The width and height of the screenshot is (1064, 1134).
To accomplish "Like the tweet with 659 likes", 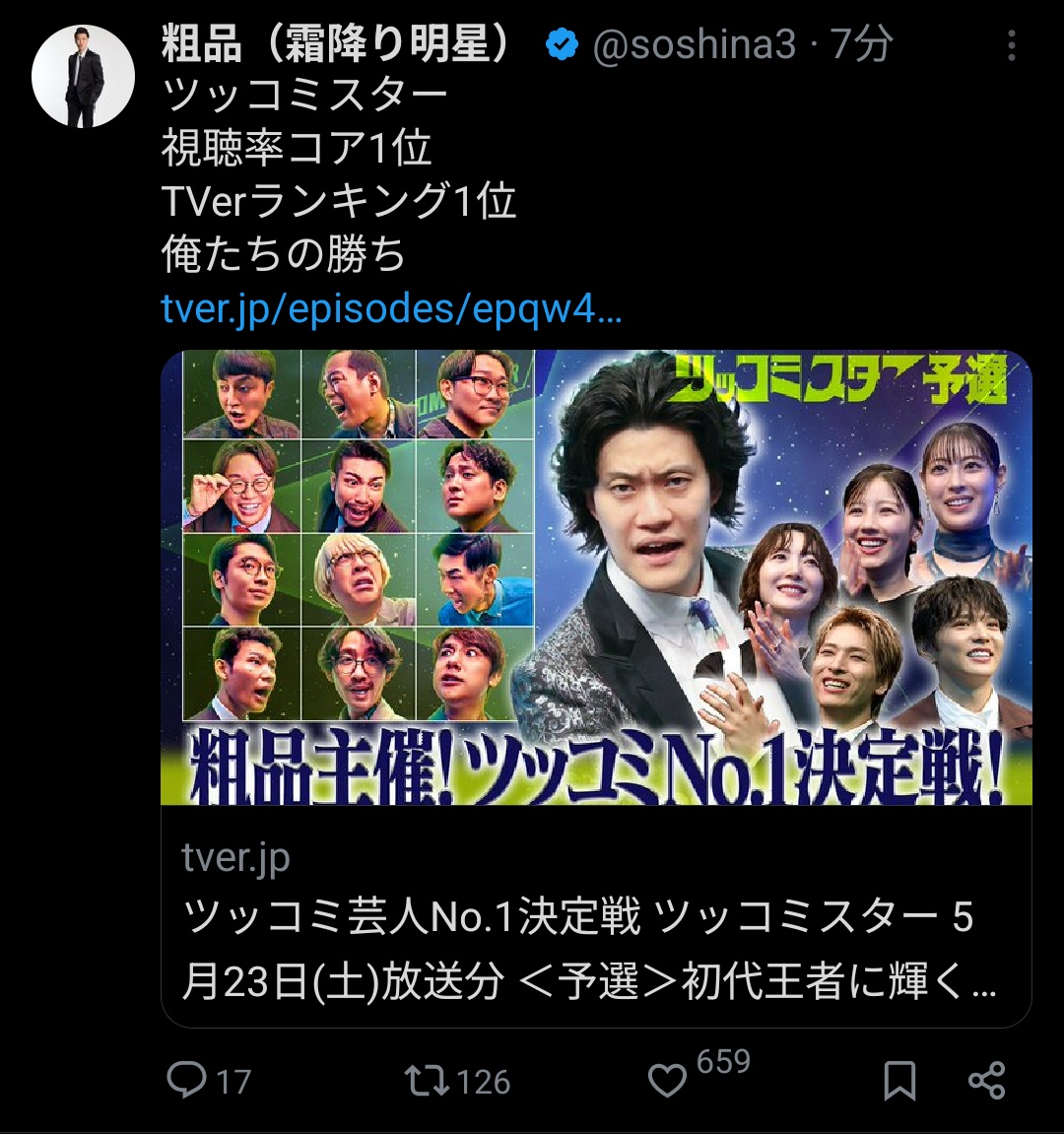I will (x=666, y=1081).
